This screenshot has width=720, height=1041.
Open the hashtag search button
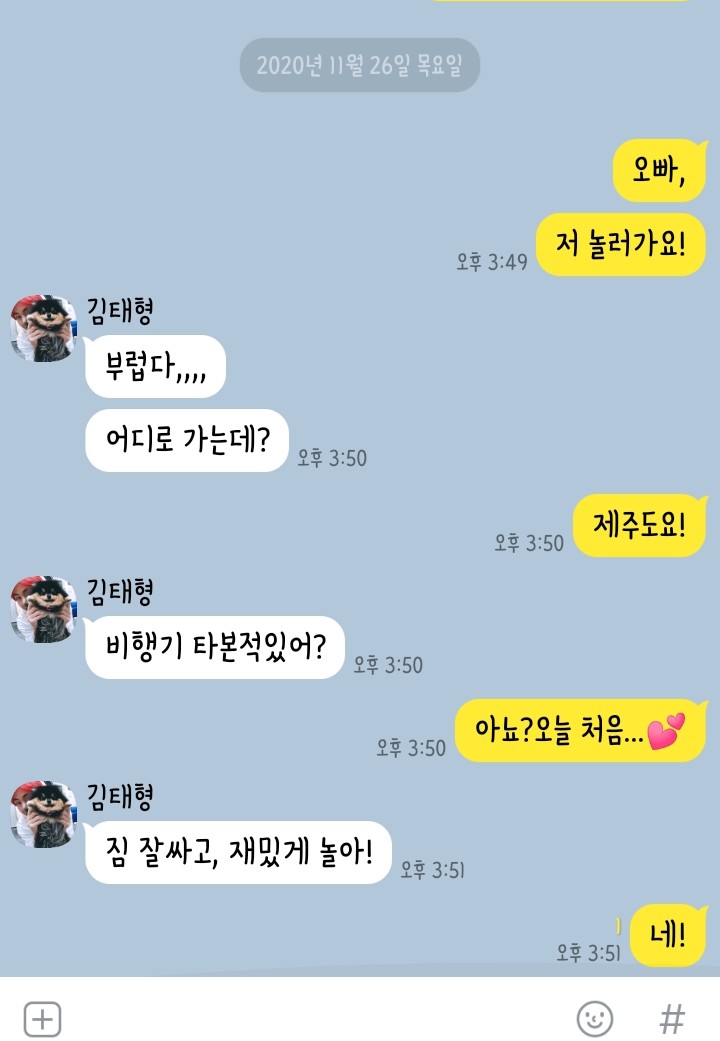tap(673, 1019)
